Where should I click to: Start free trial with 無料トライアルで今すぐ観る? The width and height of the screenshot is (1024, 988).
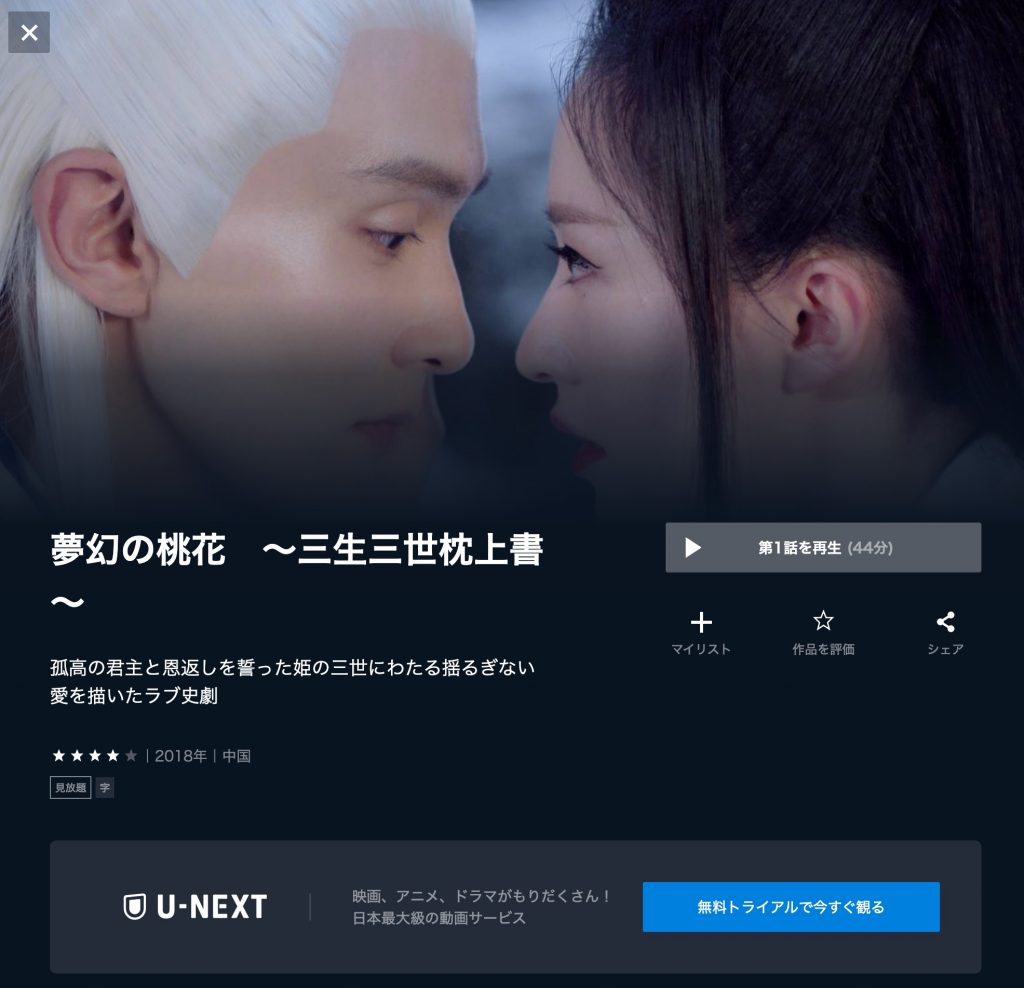pos(790,907)
